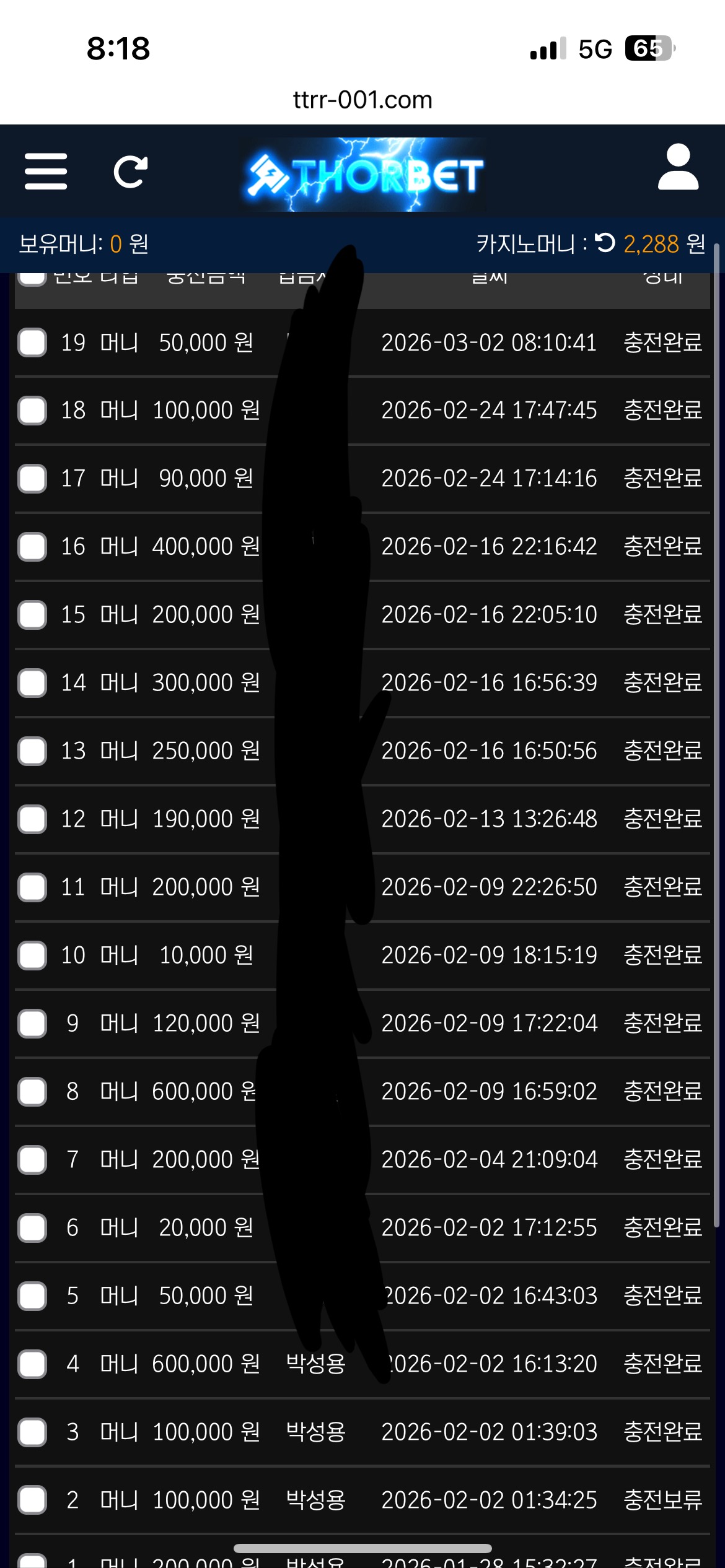The width and height of the screenshot is (725, 1568).
Task: Select row 11 using its checkbox
Action: coord(32,887)
